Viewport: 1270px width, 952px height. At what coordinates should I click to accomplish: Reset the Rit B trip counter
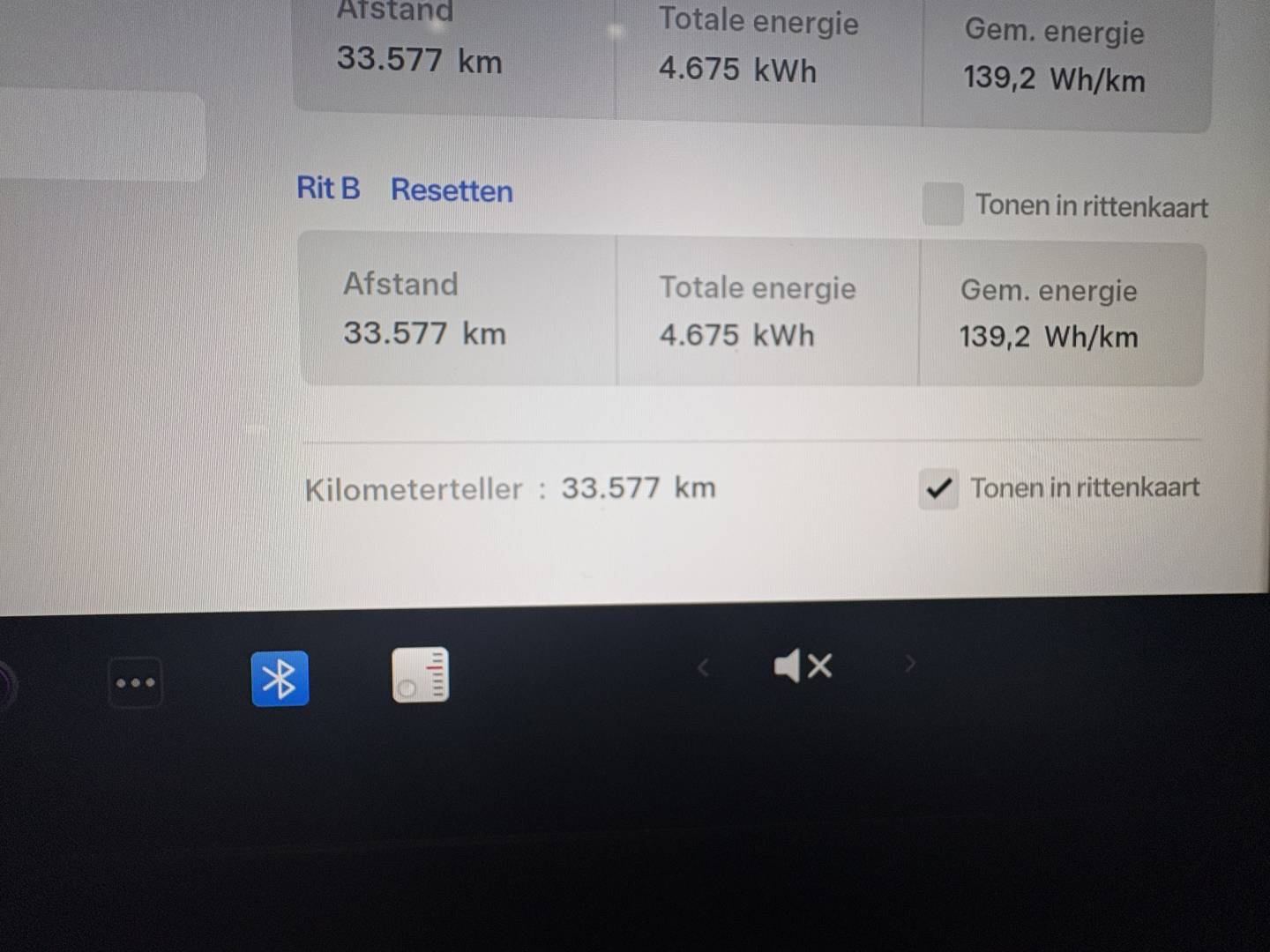pos(452,190)
